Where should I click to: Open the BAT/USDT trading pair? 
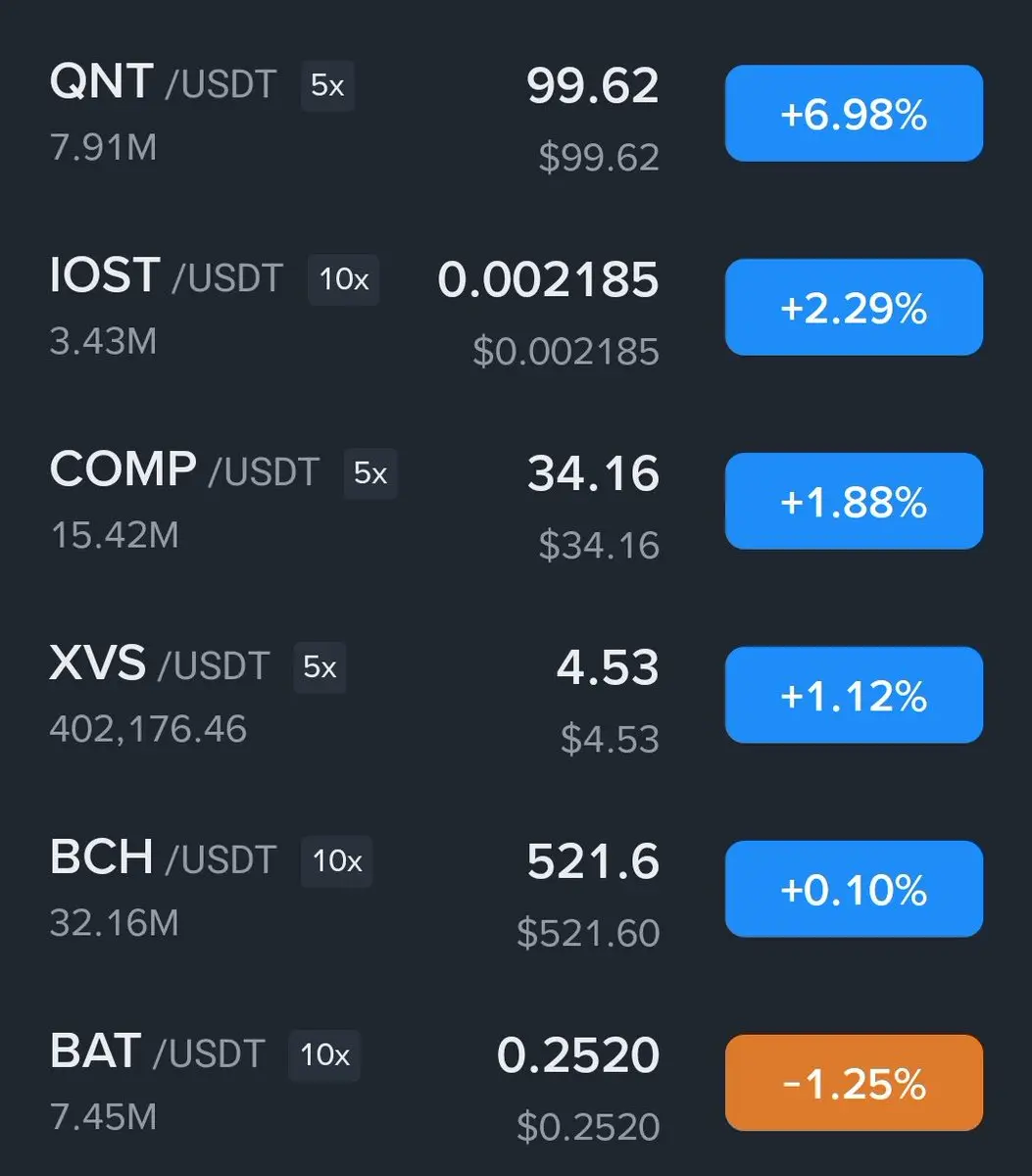(157, 1053)
